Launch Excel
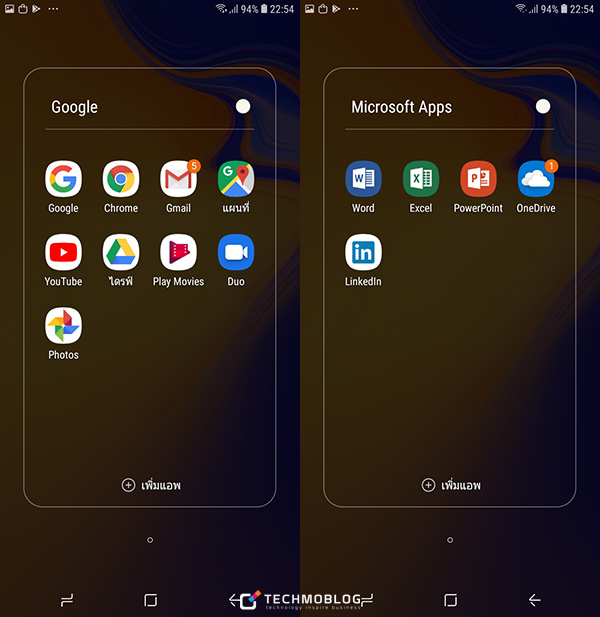Image resolution: width=600 pixels, height=617 pixels. click(421, 180)
